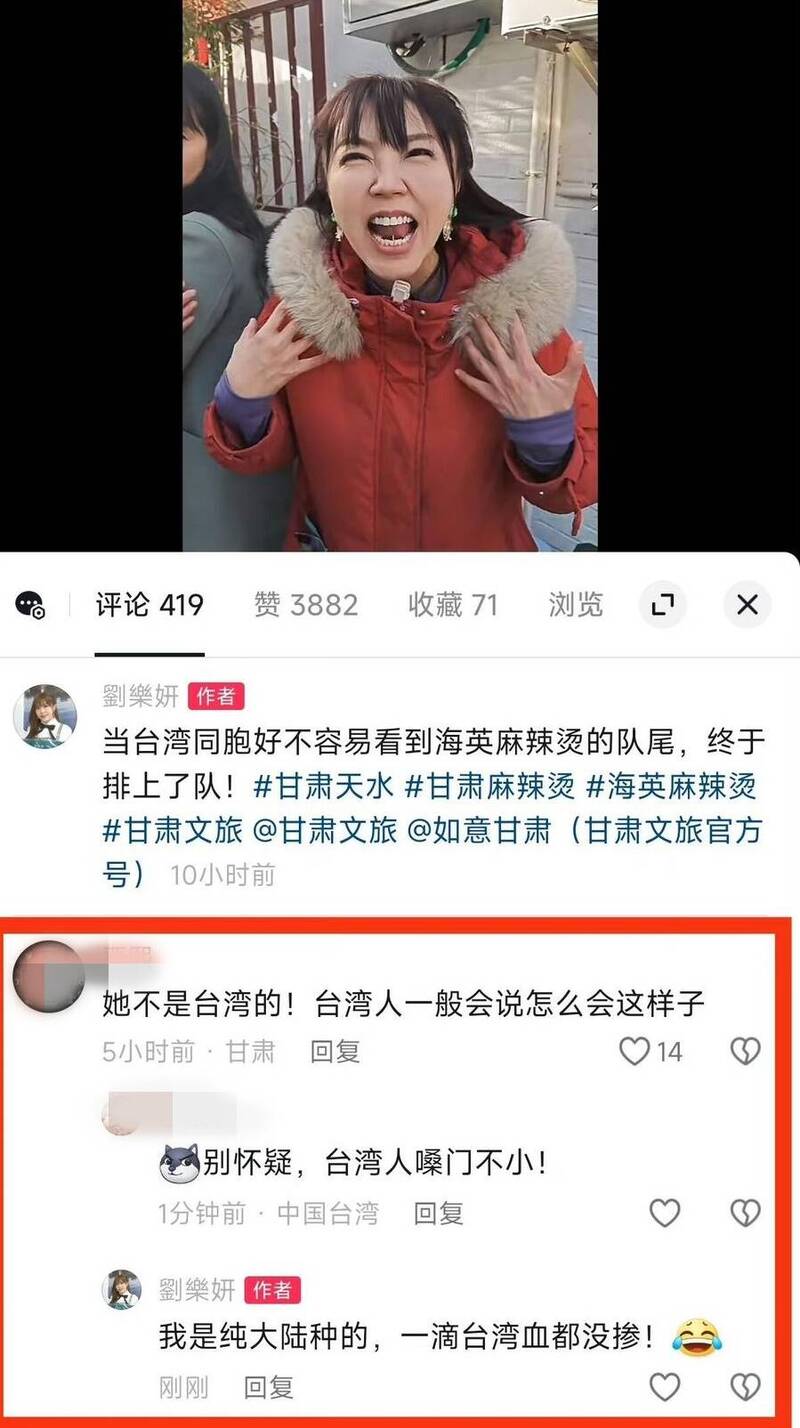Open 劉樂妍's profile avatar in caption
Image resolution: width=800 pixels, height=1428 pixels.
tap(45, 717)
